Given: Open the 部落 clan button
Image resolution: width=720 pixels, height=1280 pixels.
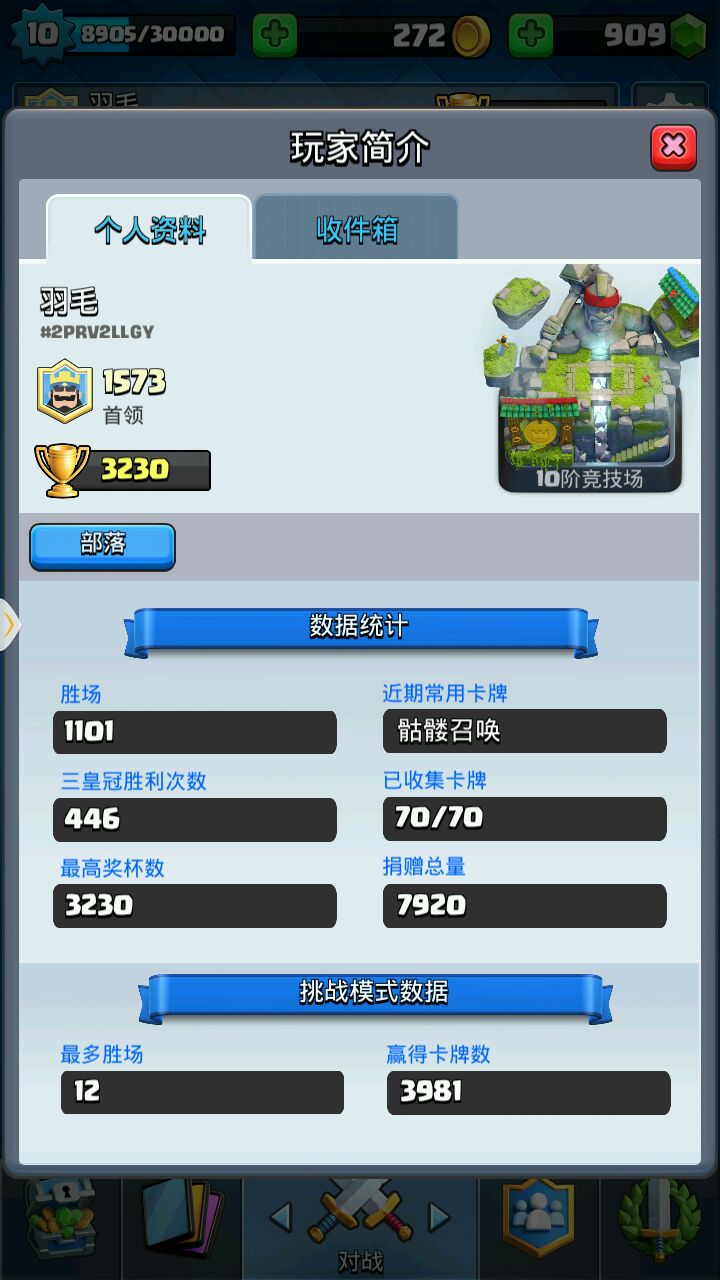Looking at the screenshot, I should click(102, 546).
